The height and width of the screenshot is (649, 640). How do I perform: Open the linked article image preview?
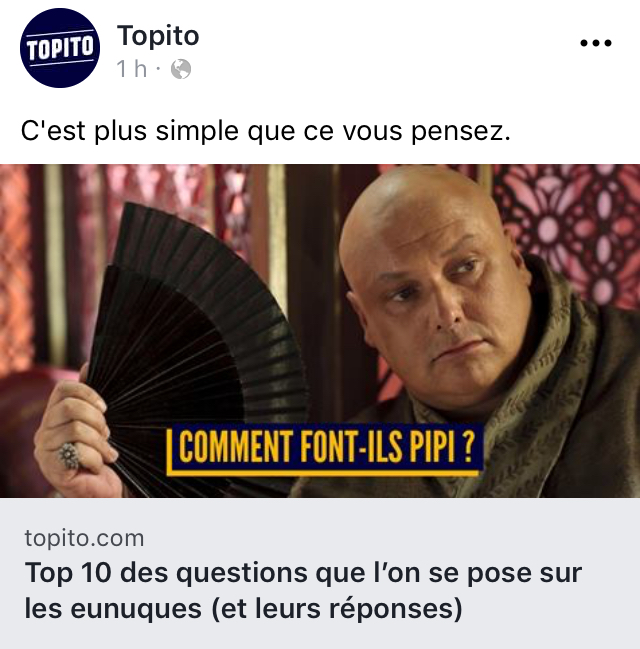320,330
